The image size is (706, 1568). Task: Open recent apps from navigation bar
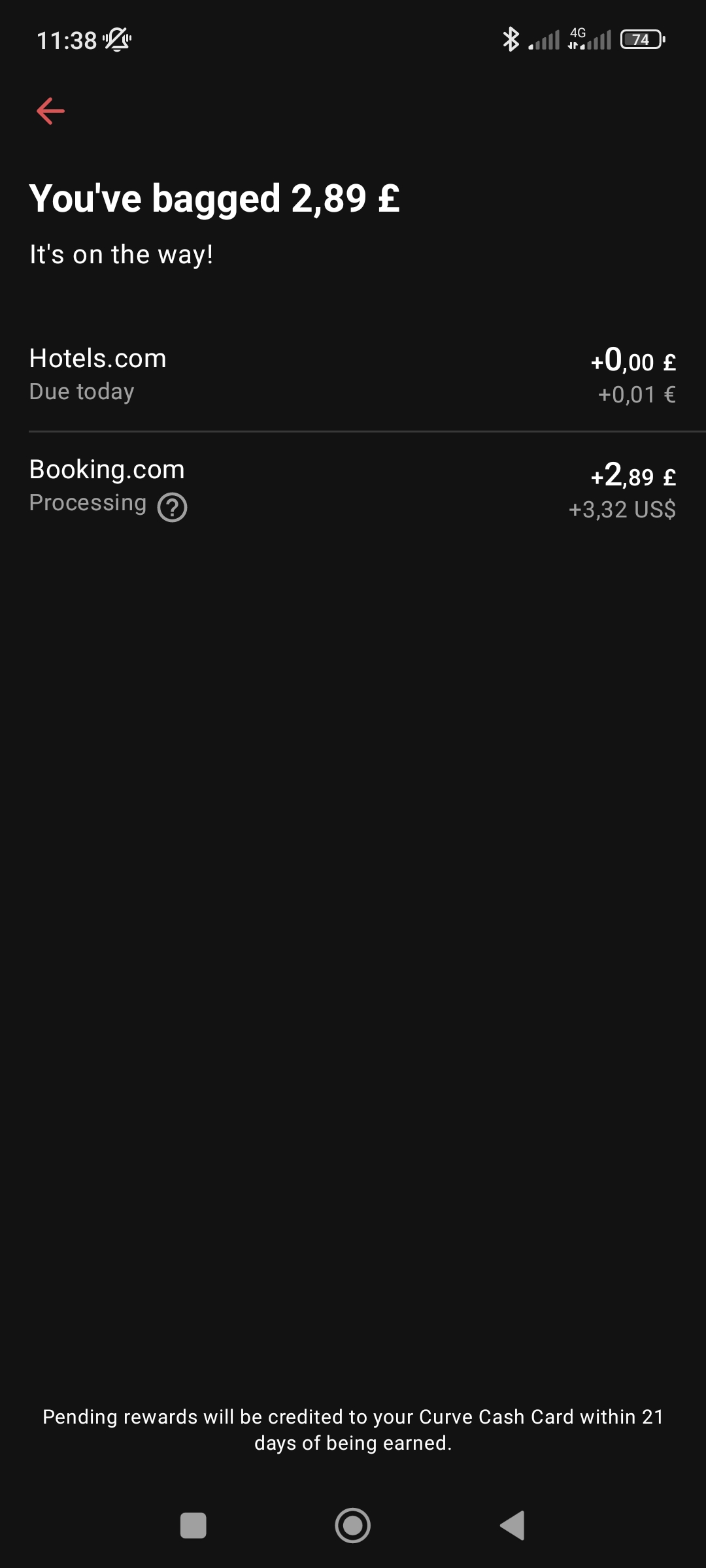click(193, 1526)
